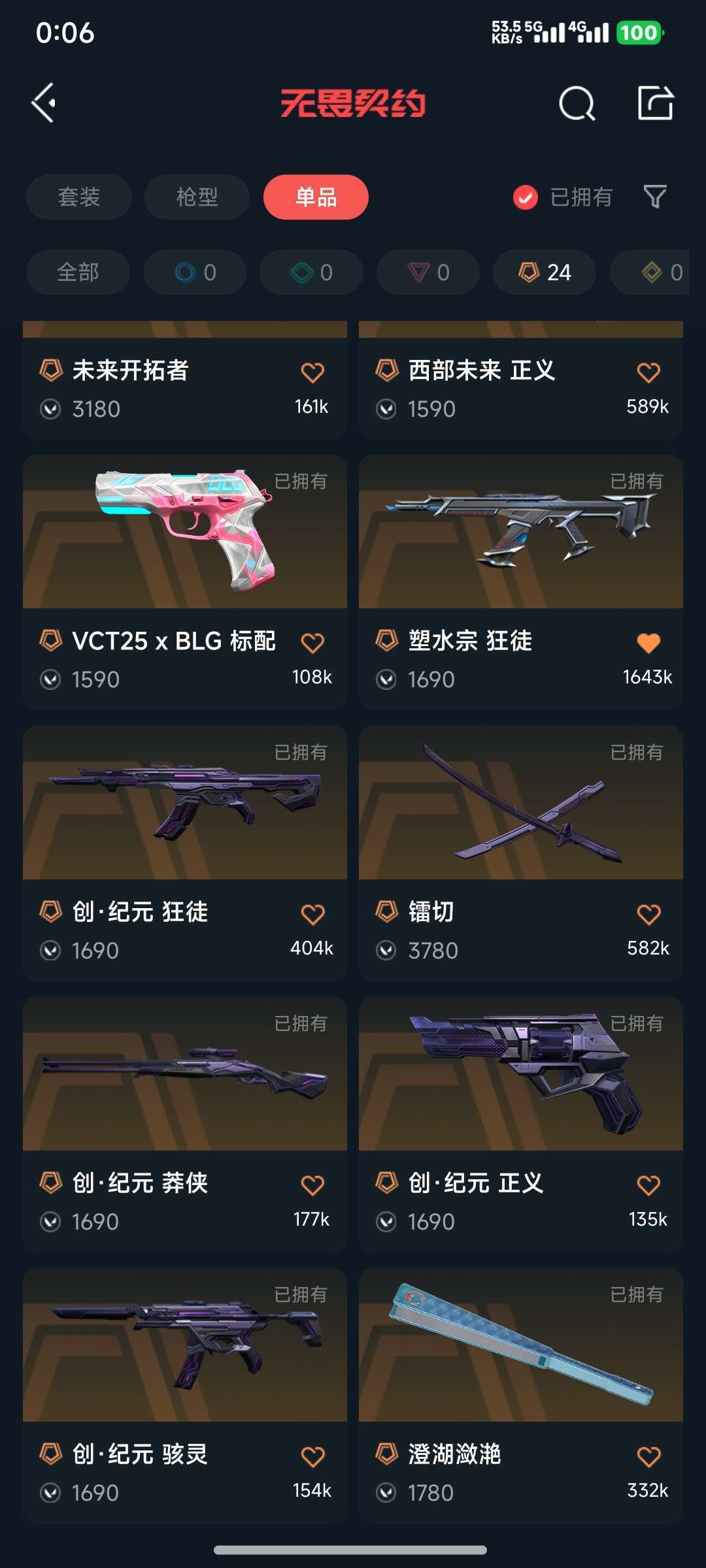Favorite the 镭切 melee skin
Screen dimensions: 706x1568
[648, 914]
